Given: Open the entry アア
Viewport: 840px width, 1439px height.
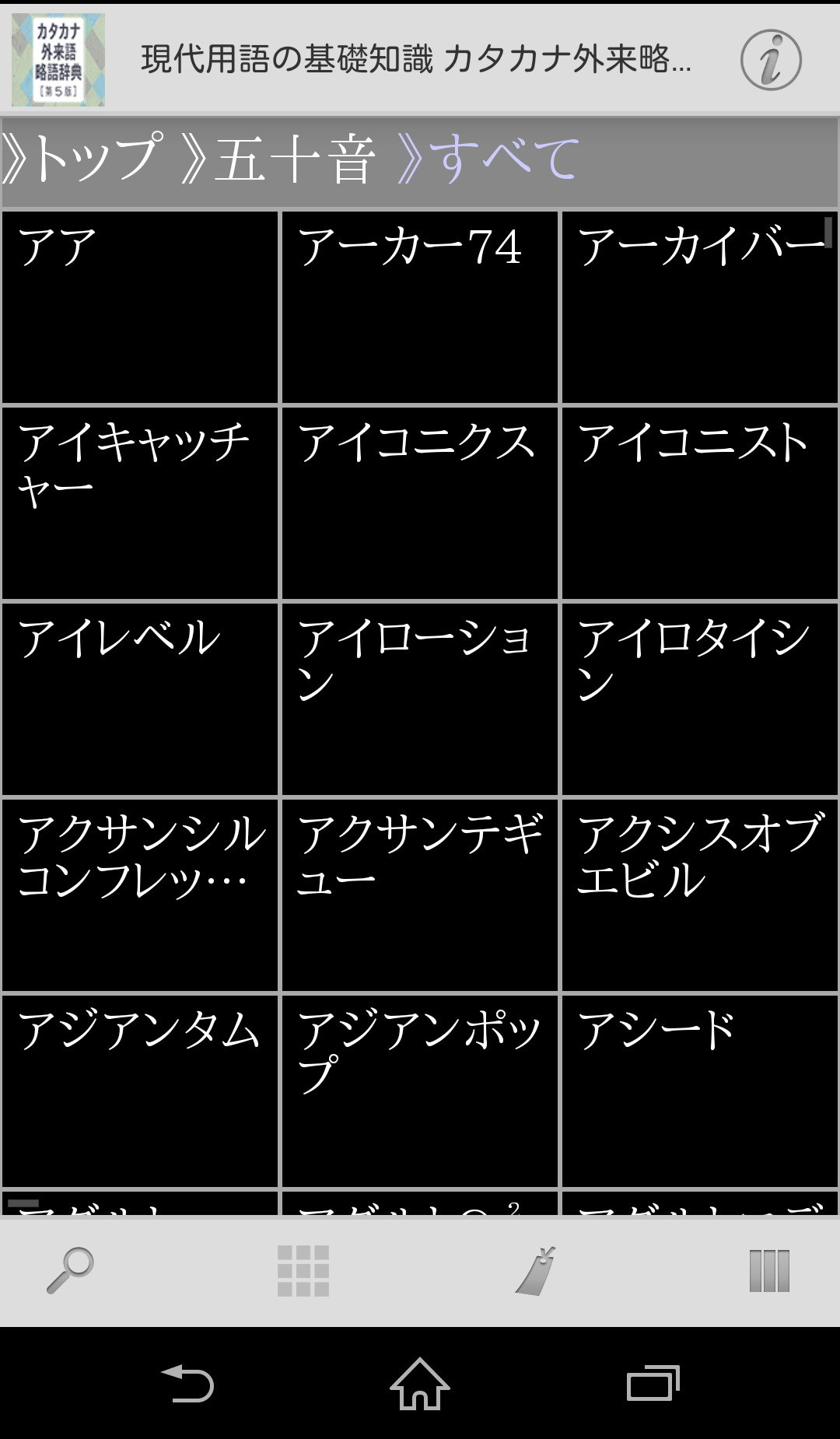Looking at the screenshot, I should click(x=140, y=307).
